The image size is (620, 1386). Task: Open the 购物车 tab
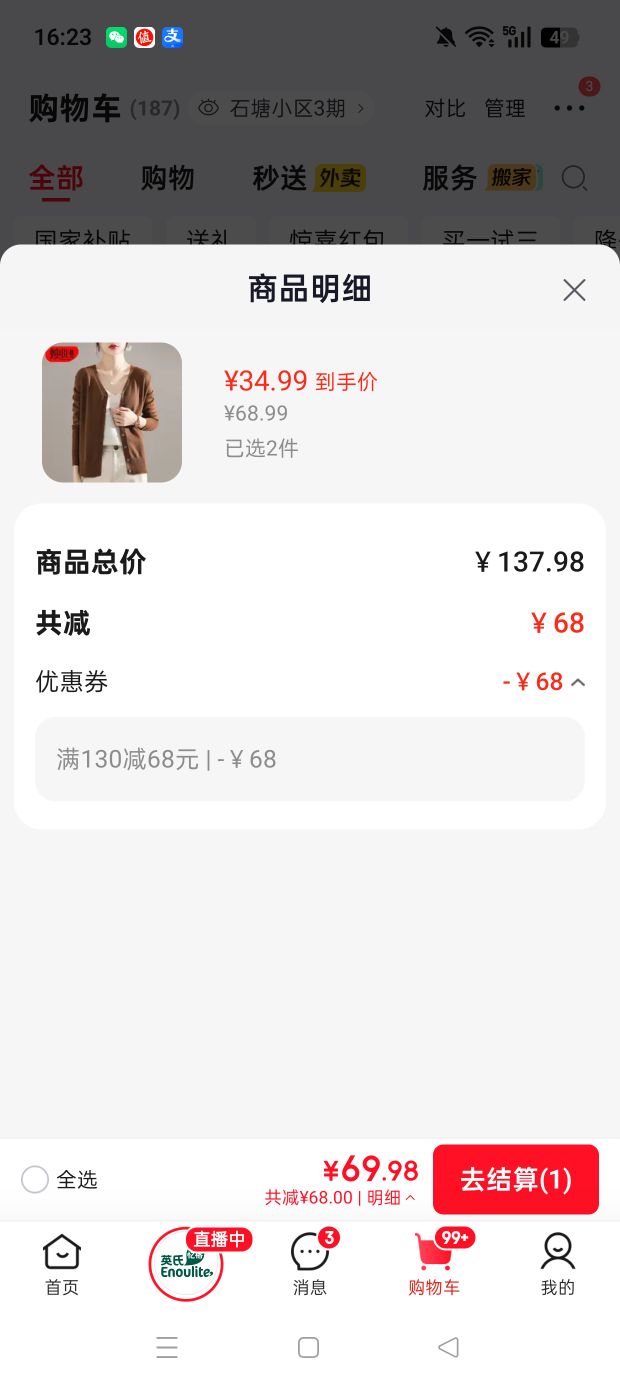click(x=434, y=1265)
